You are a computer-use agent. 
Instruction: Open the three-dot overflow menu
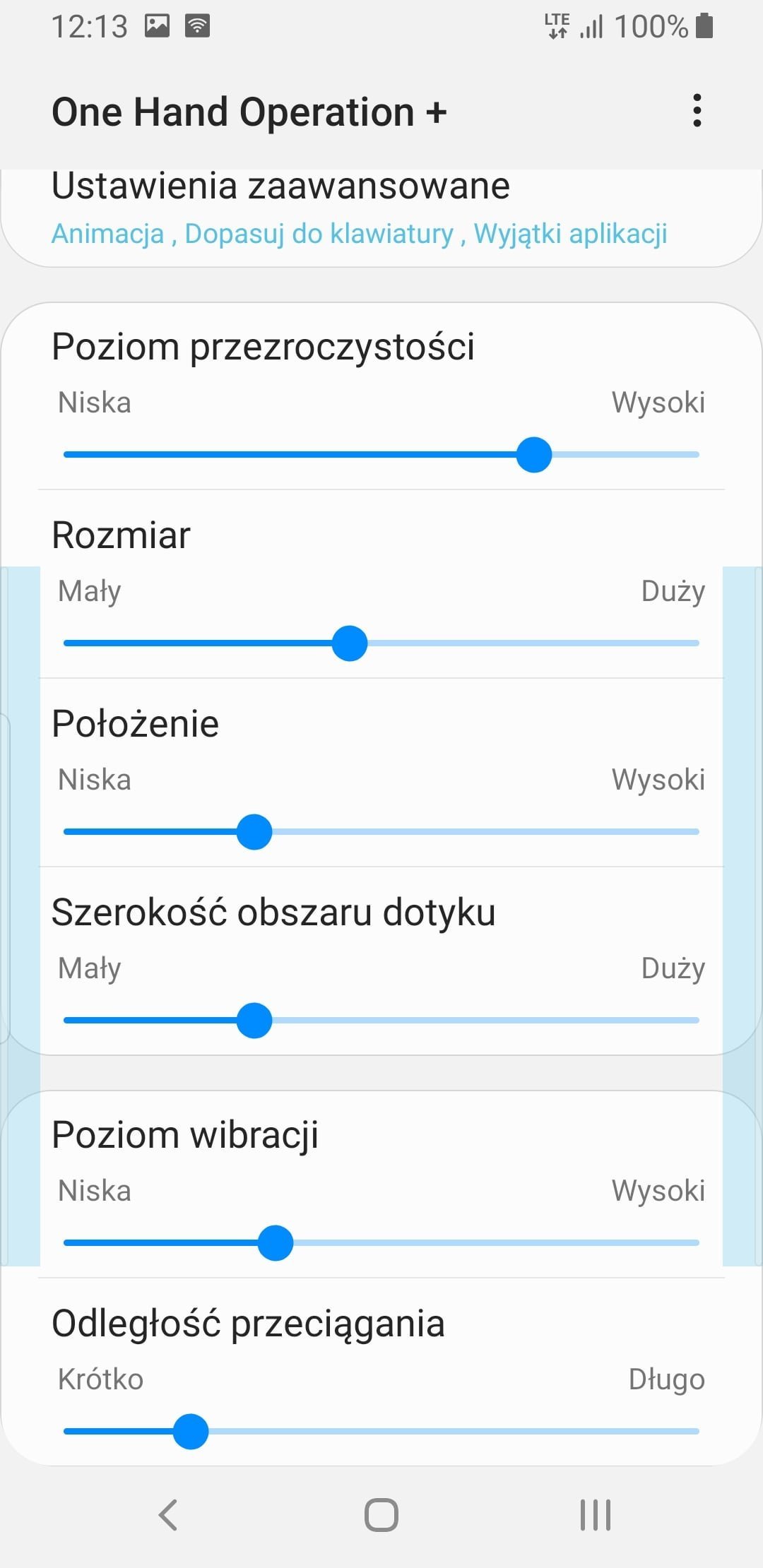tap(697, 111)
